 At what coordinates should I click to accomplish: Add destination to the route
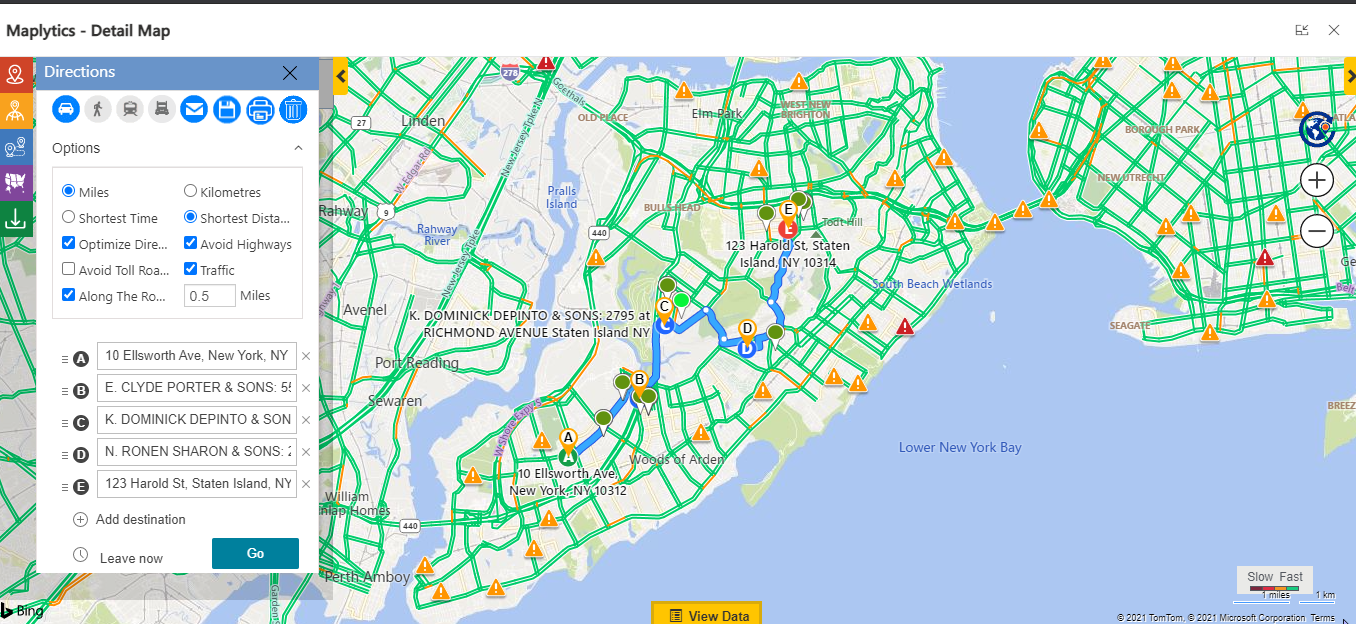(x=130, y=520)
